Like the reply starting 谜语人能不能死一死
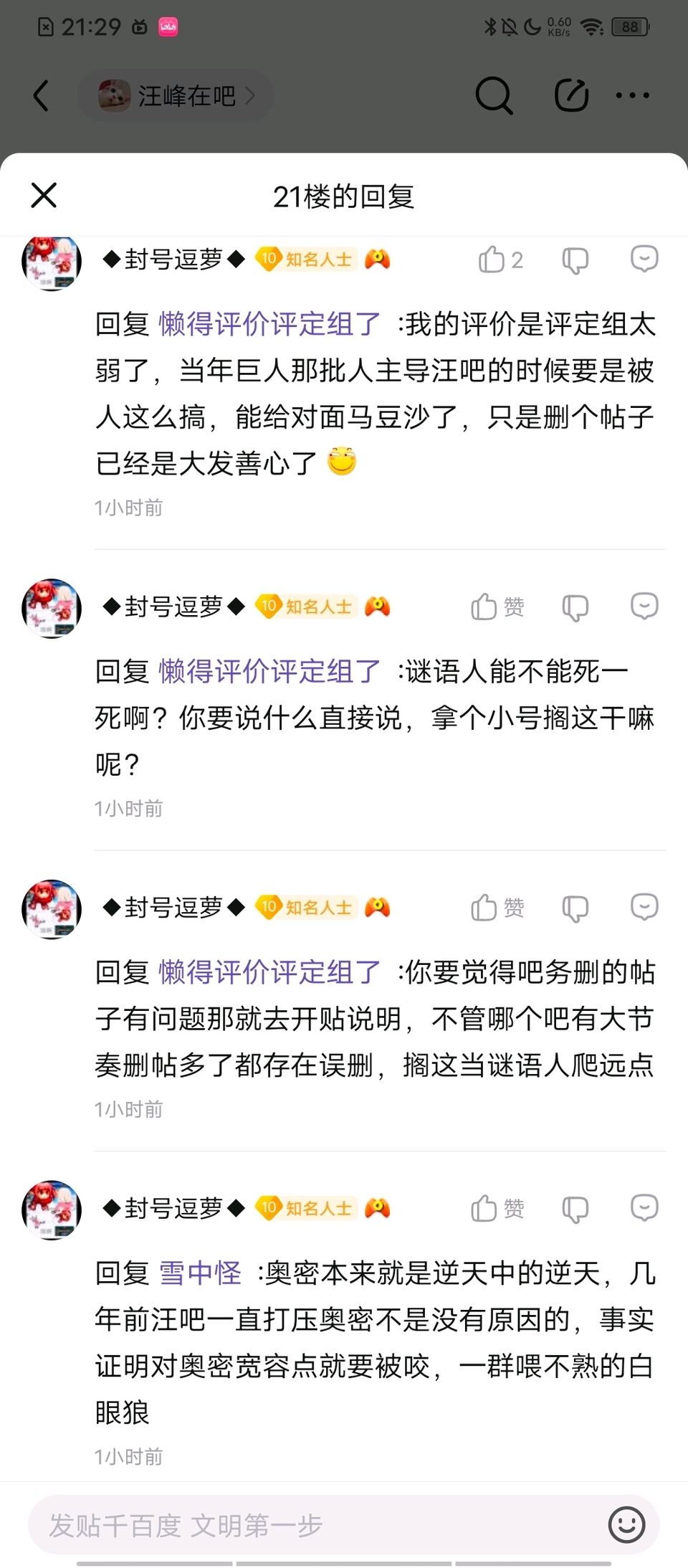 point(497,607)
